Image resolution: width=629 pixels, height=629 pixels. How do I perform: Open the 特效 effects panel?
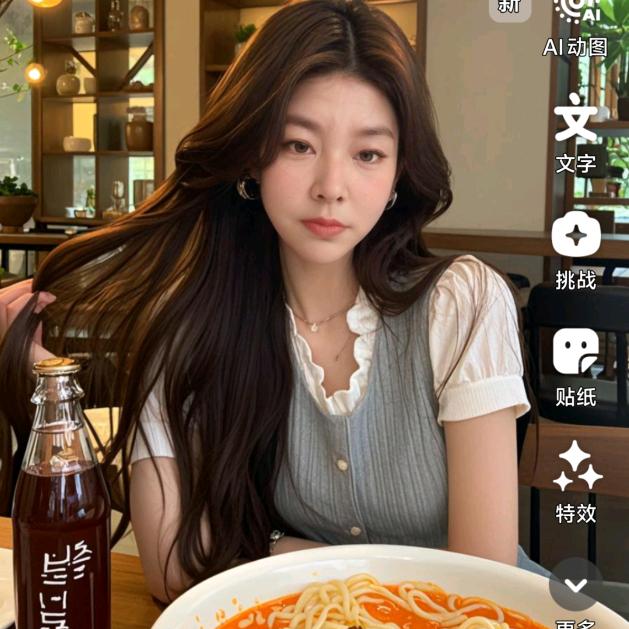pyautogui.click(x=577, y=482)
